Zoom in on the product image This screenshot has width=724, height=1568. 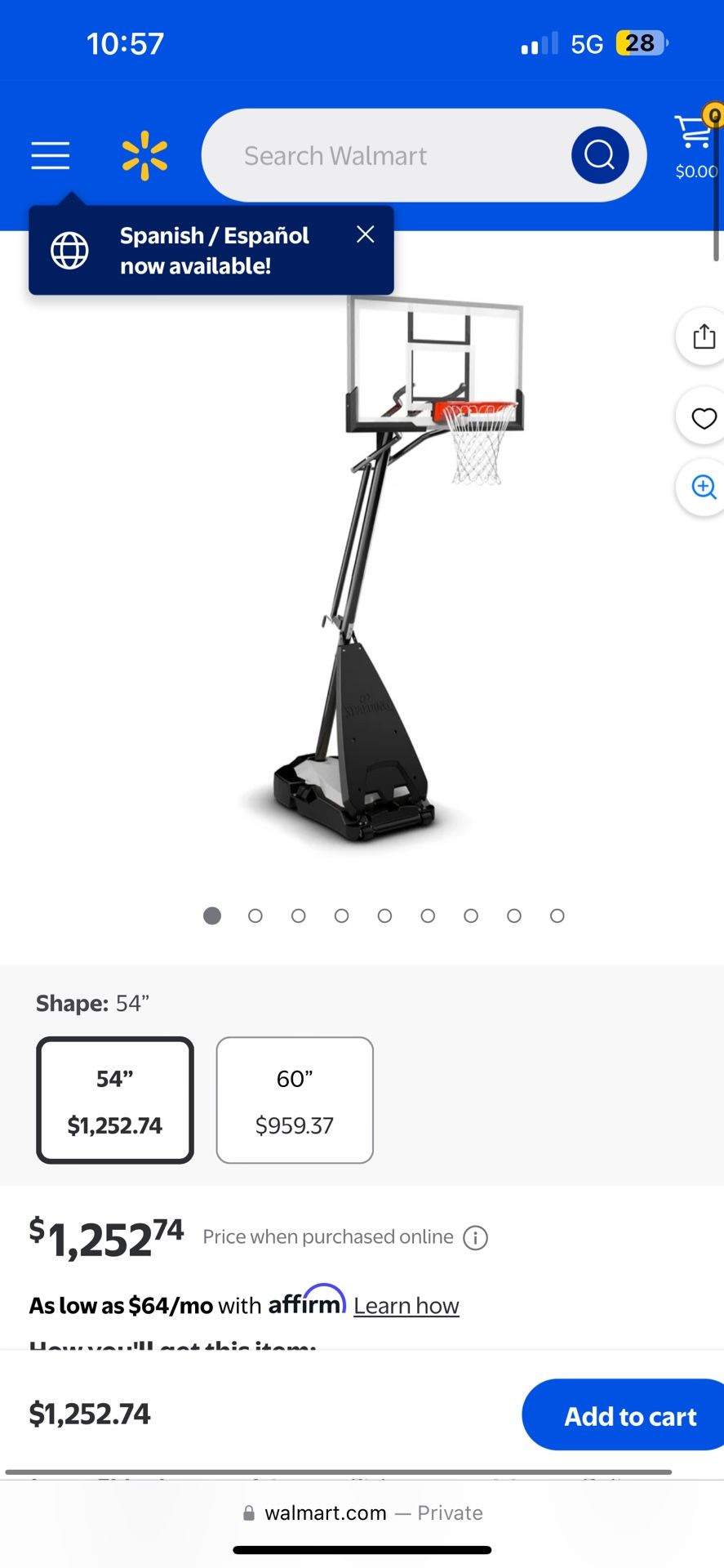pos(703,488)
